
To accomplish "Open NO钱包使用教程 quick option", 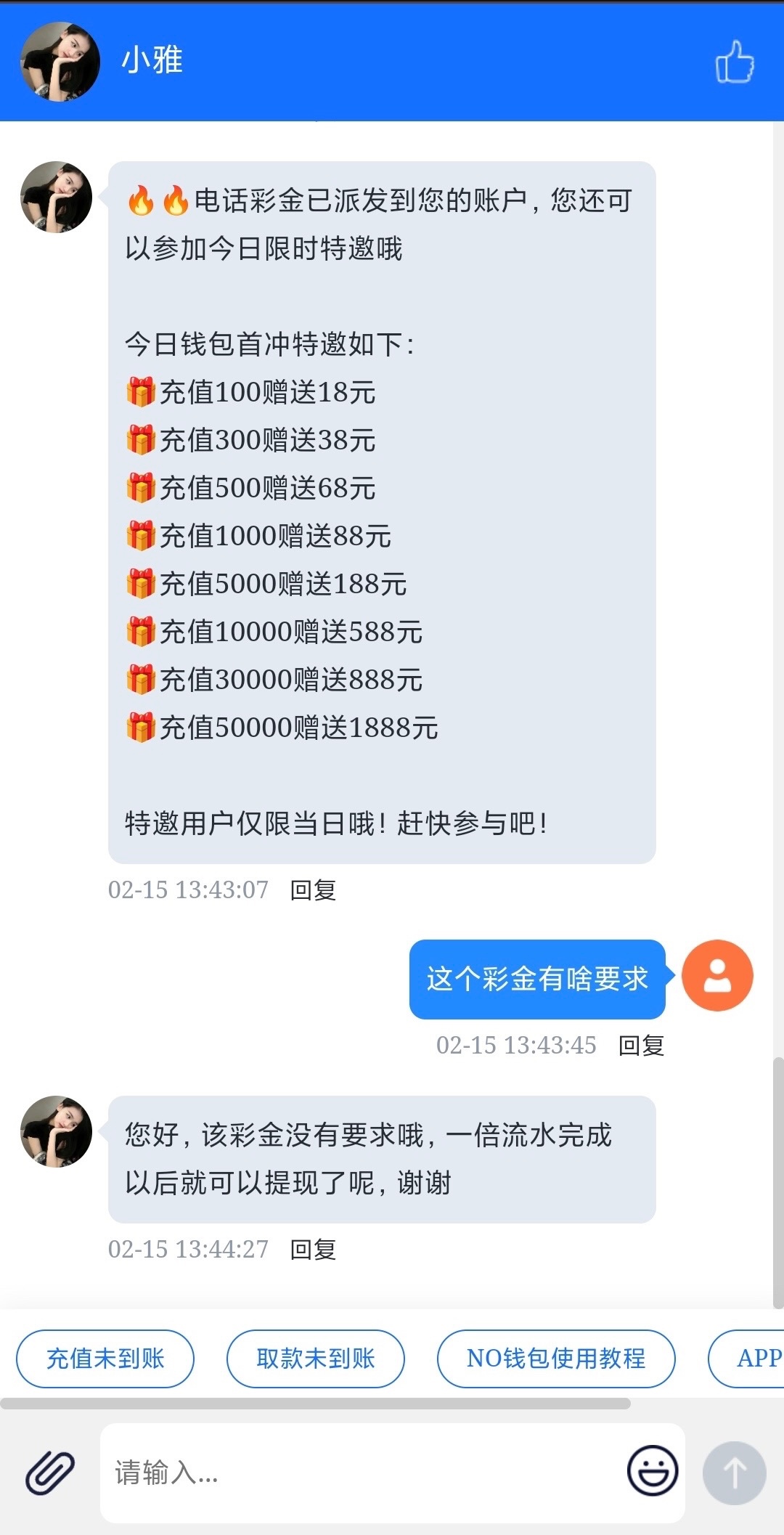I will 556,1359.
